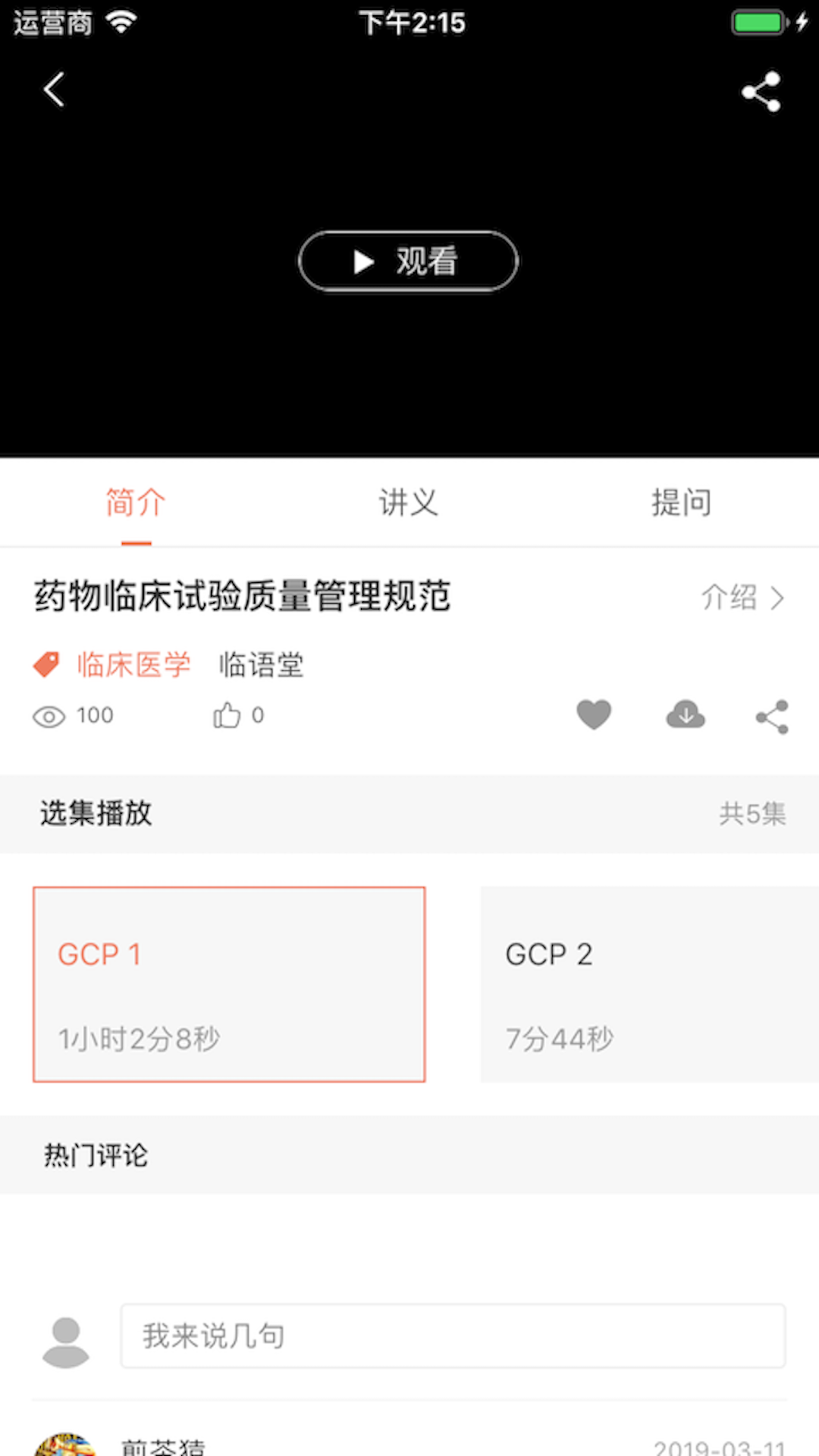This screenshot has height=1456, width=819.
Task: Tap the gray share icon below the title
Action: (772, 717)
